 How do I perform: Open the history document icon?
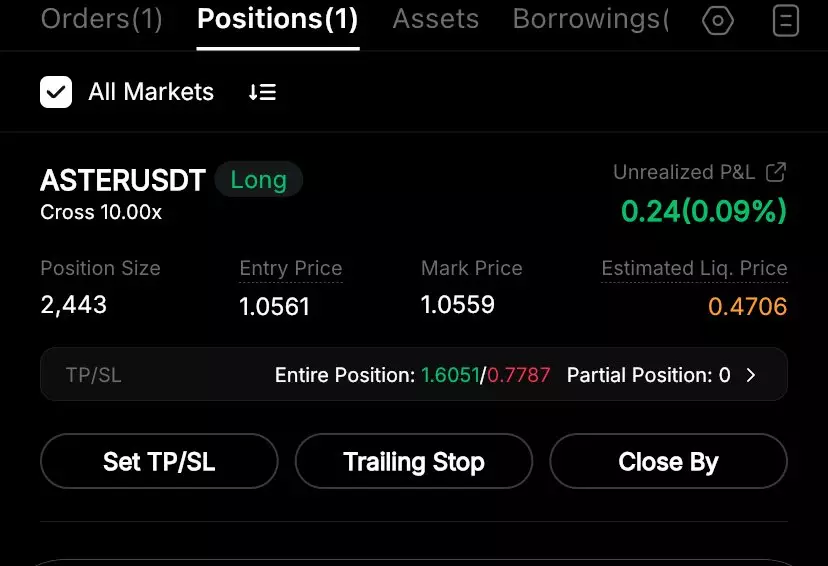click(x=786, y=21)
